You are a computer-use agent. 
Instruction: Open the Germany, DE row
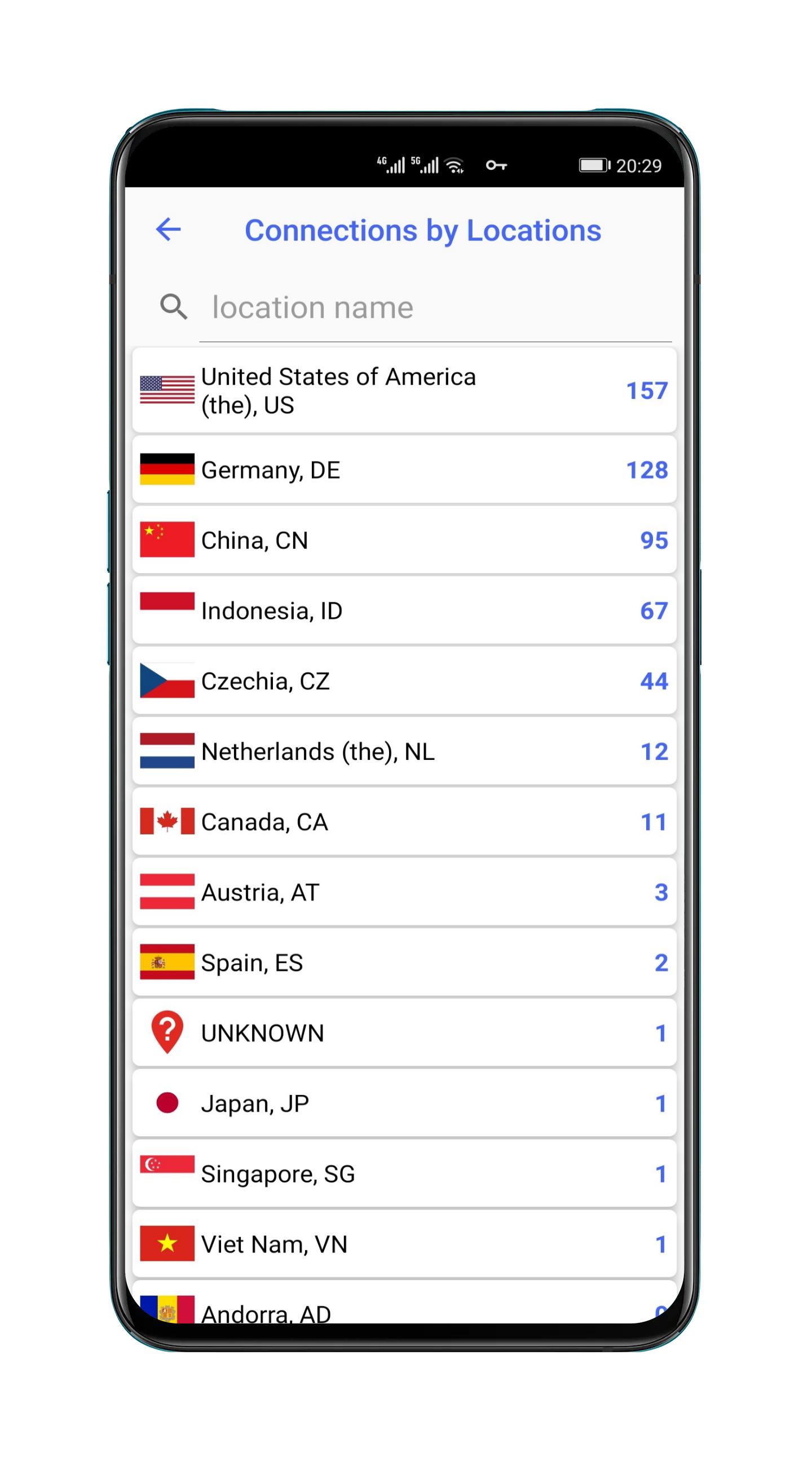(404, 469)
